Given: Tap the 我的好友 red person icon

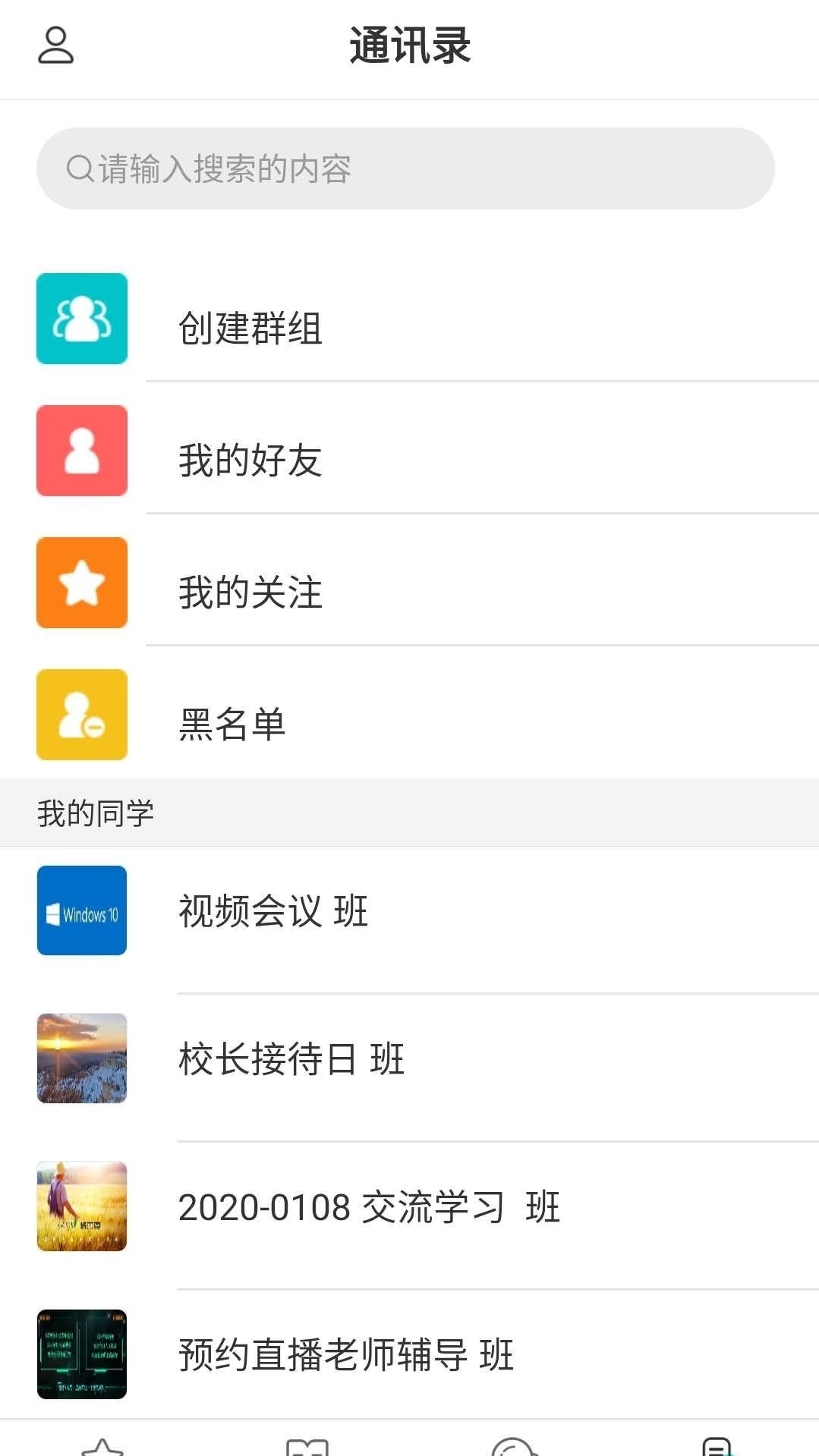Looking at the screenshot, I should coord(81,449).
